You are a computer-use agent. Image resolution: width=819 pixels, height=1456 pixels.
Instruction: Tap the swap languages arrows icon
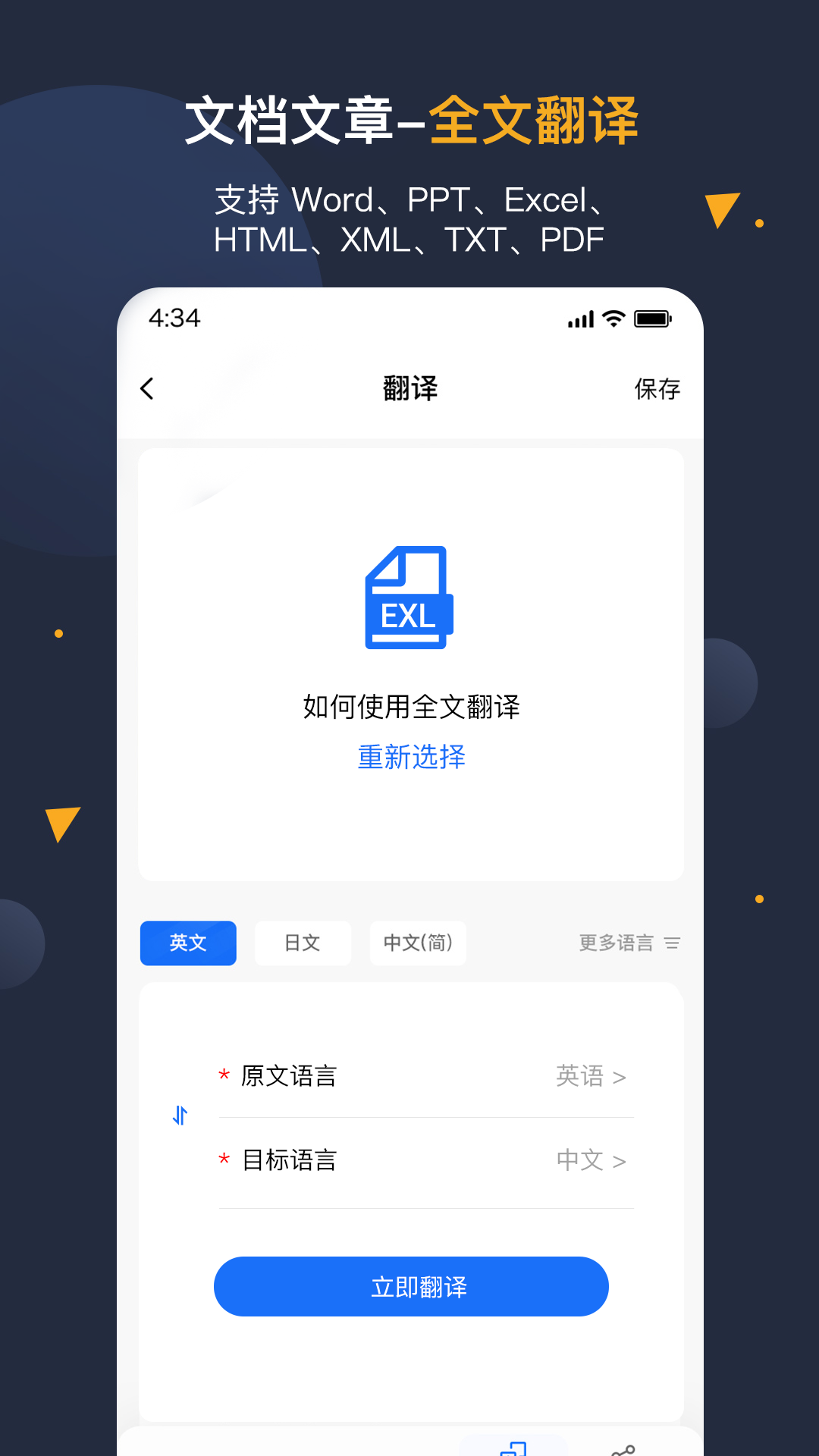180,1116
